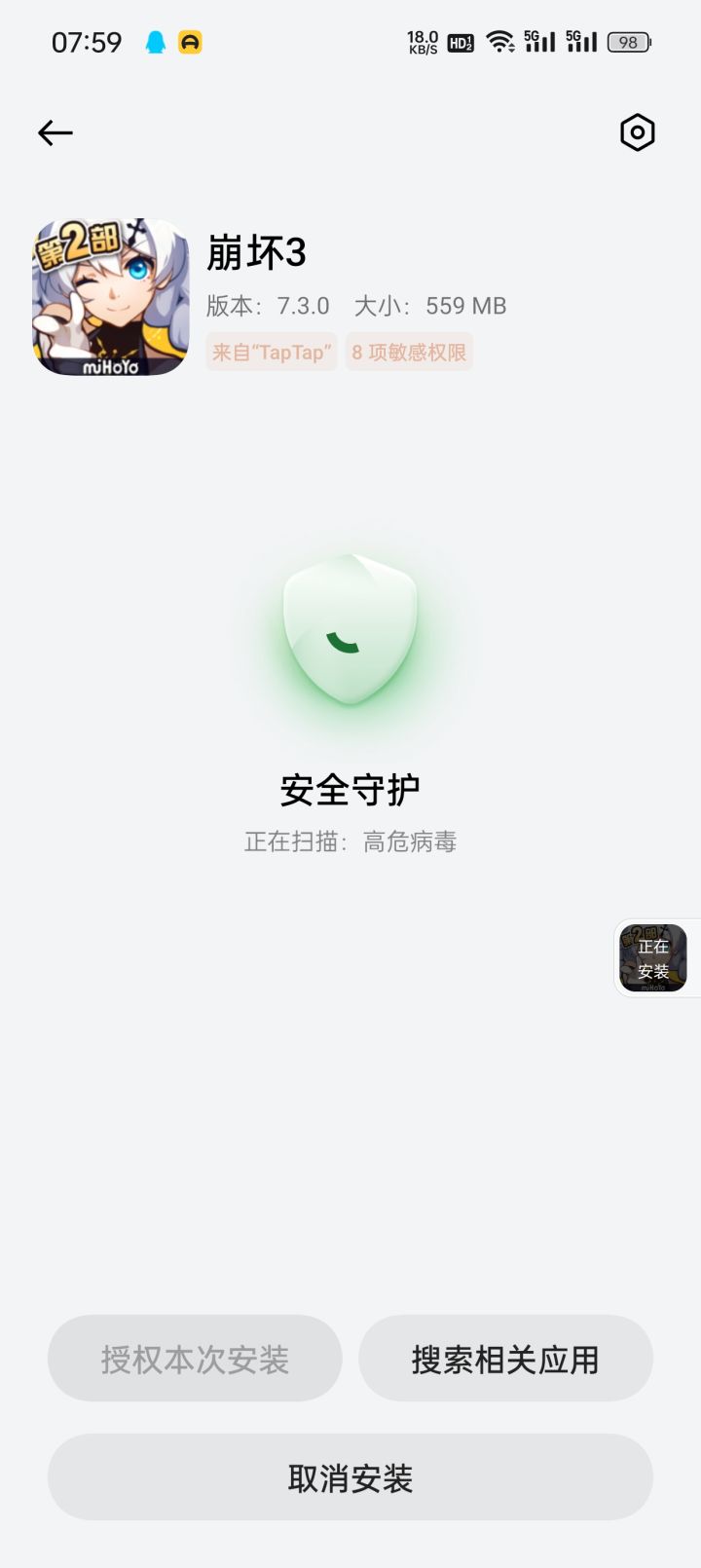Image resolution: width=701 pixels, height=1568 pixels.
Task: Tap the yellow navigation icon in status bar
Action: click(191, 42)
